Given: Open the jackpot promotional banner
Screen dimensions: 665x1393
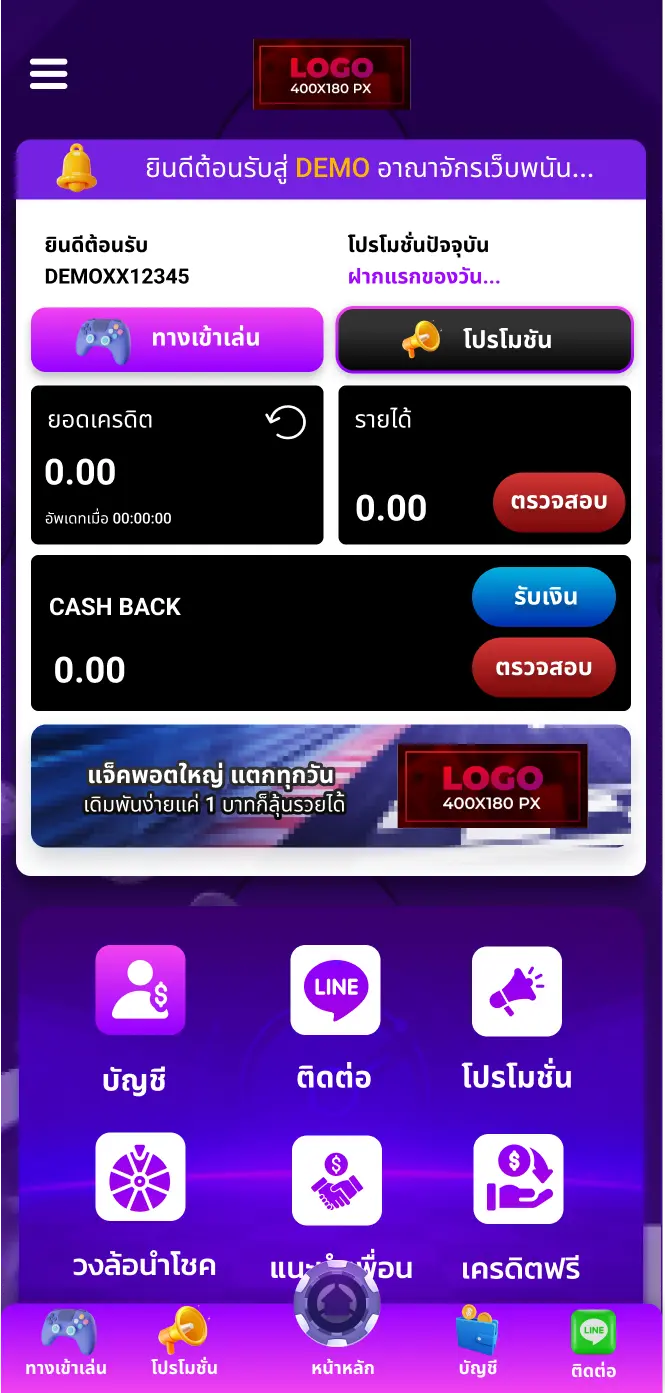Looking at the screenshot, I should point(330,786).
